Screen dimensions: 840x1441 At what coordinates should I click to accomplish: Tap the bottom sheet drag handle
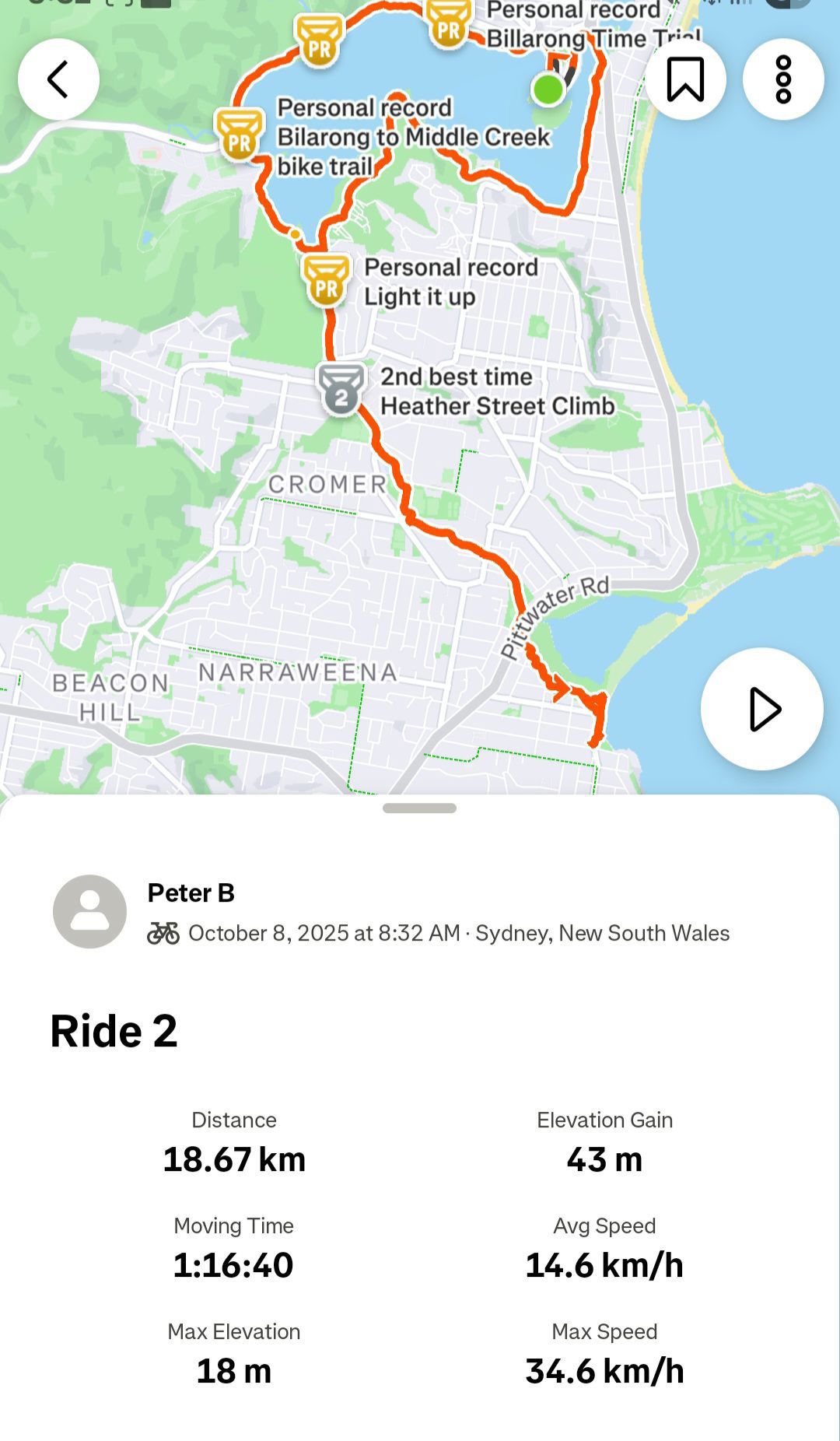419,808
